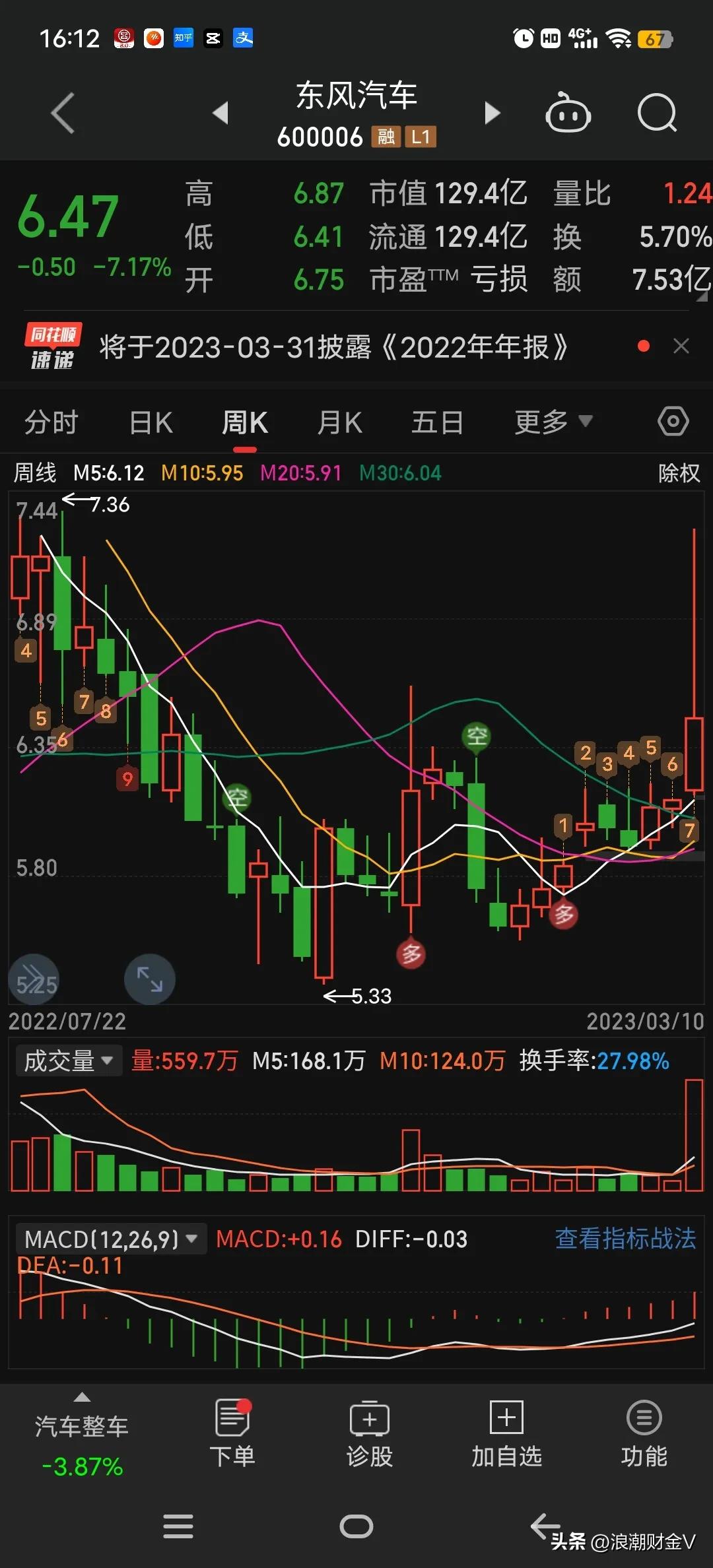Image resolution: width=713 pixels, height=1568 pixels.
Task: Open the AI assistant robot icon
Action: click(x=568, y=114)
